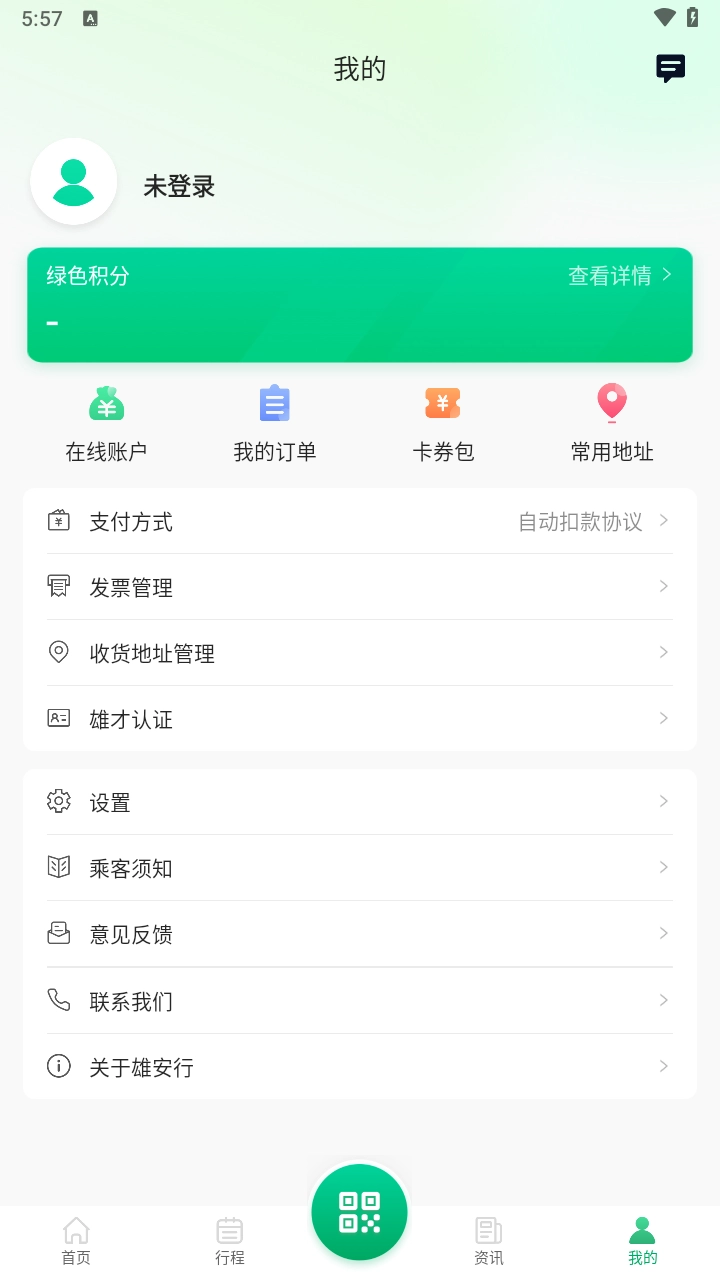Select 联系我们 contact us
Viewport: 720px width, 1280px height.
coord(360,1001)
